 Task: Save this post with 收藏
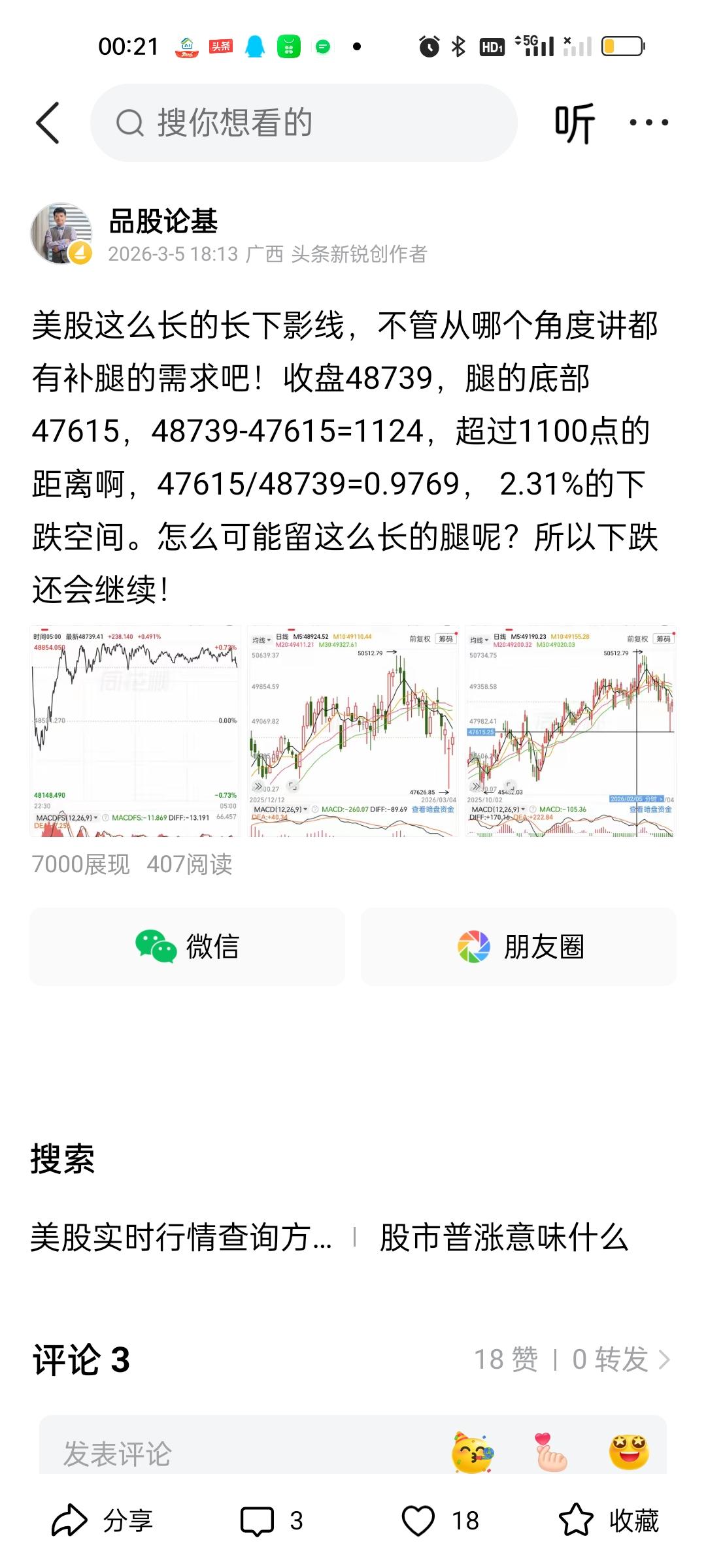609,1521
